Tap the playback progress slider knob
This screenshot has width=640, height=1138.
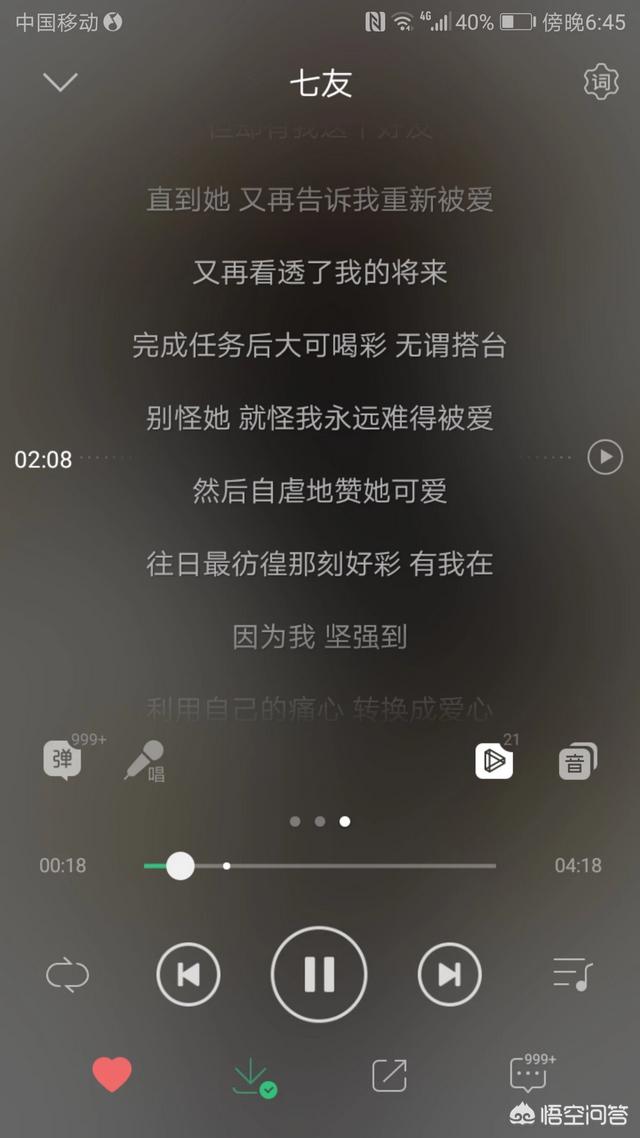pos(180,866)
